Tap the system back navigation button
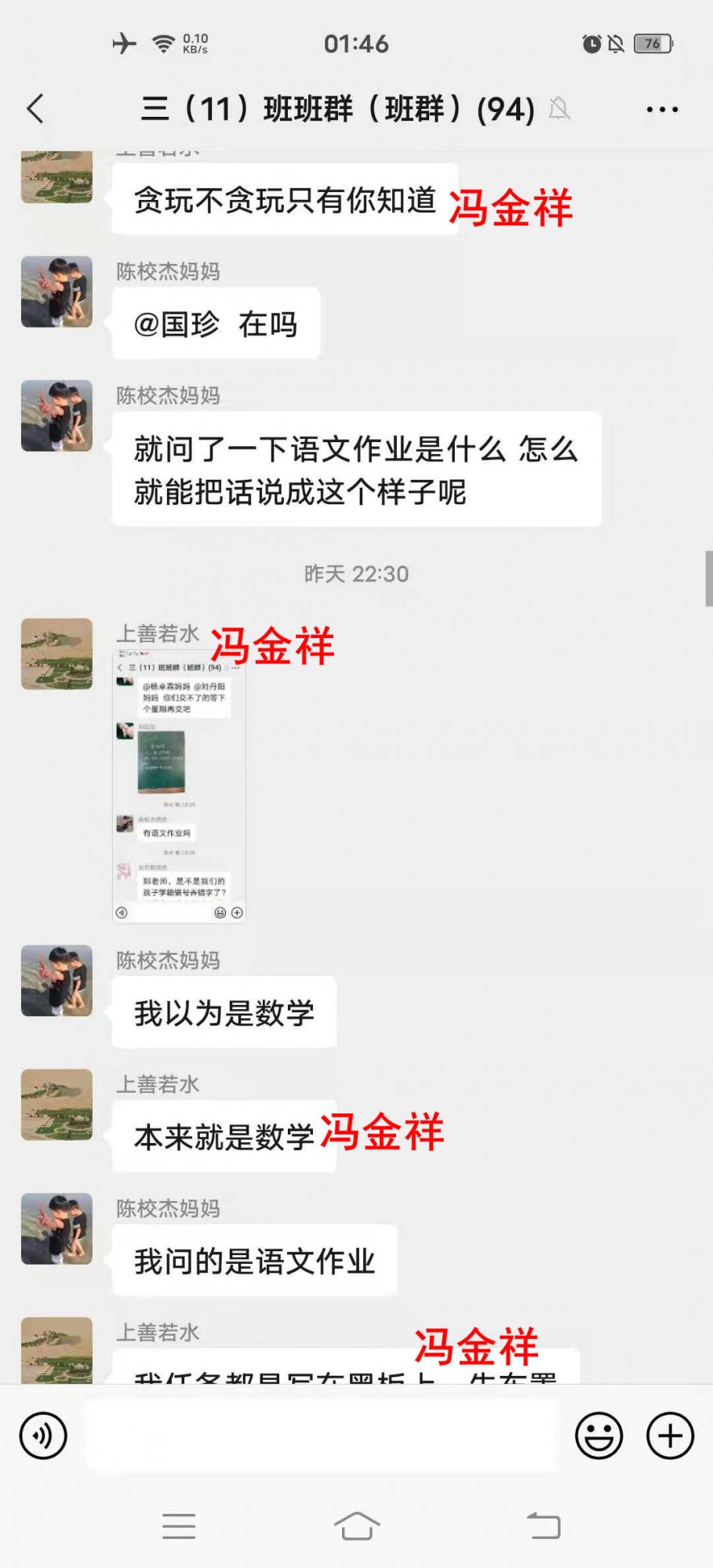This screenshot has height=1568, width=713. (544, 1526)
